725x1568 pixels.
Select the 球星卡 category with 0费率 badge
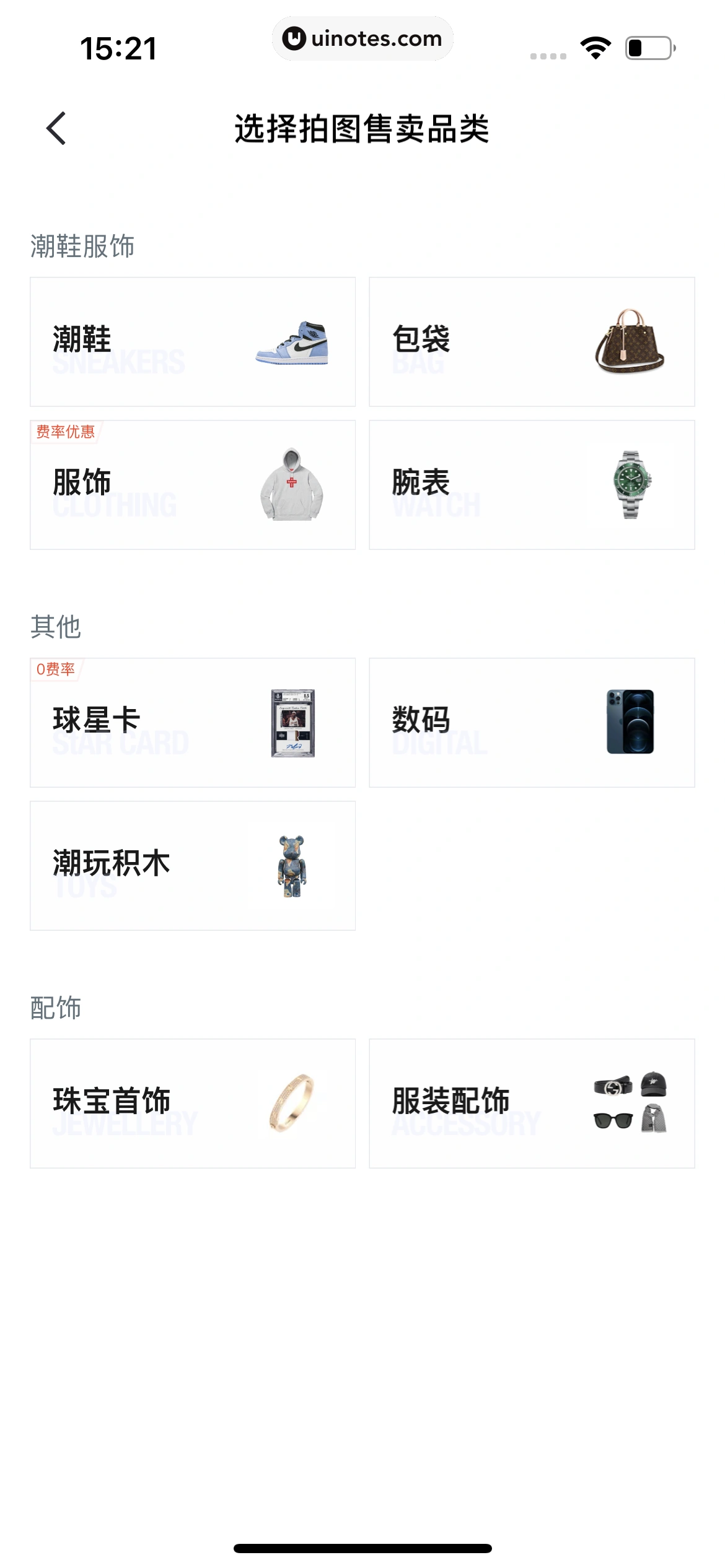tap(192, 720)
